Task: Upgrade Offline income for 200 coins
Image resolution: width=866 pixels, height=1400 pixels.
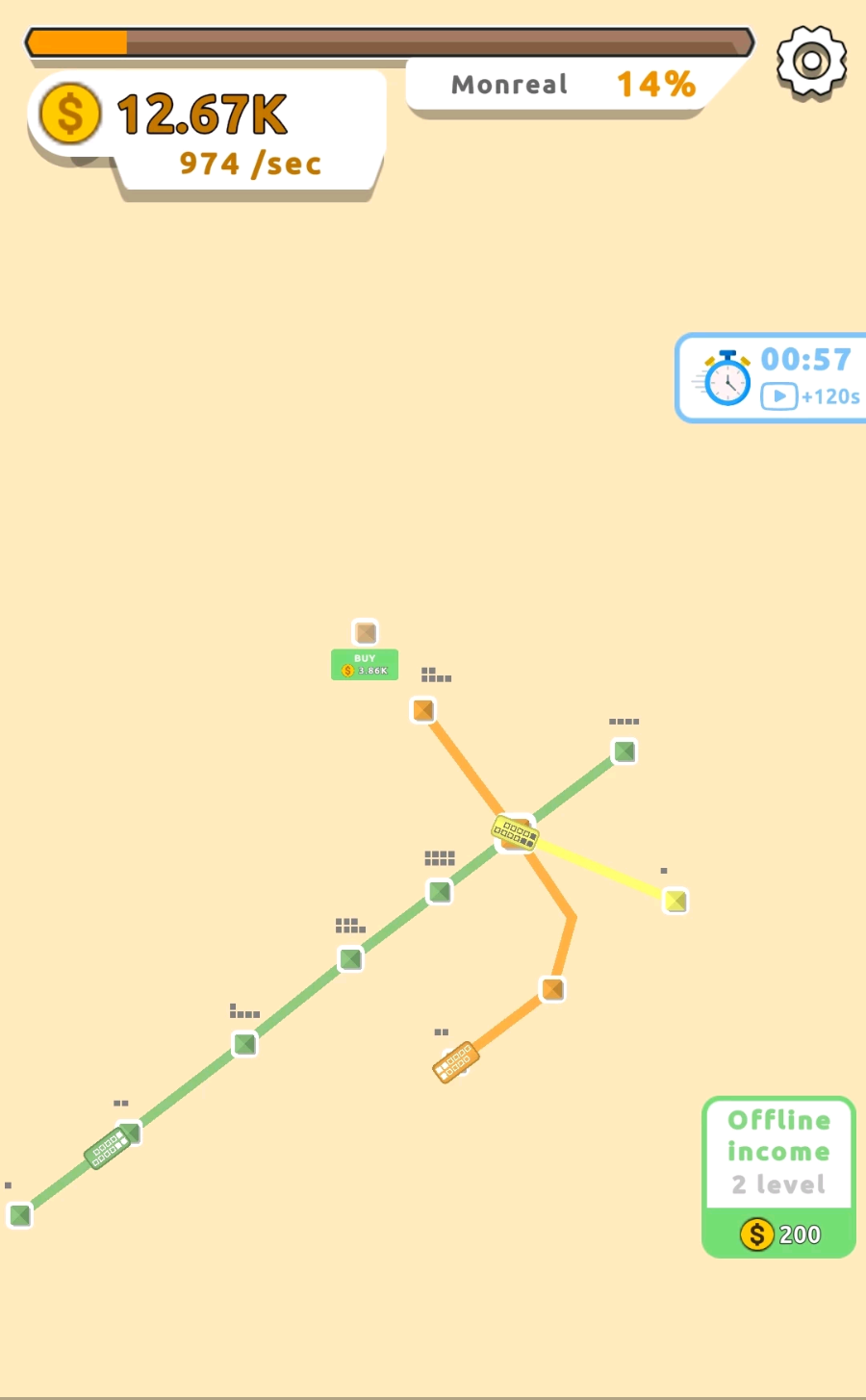Action: [778, 1233]
